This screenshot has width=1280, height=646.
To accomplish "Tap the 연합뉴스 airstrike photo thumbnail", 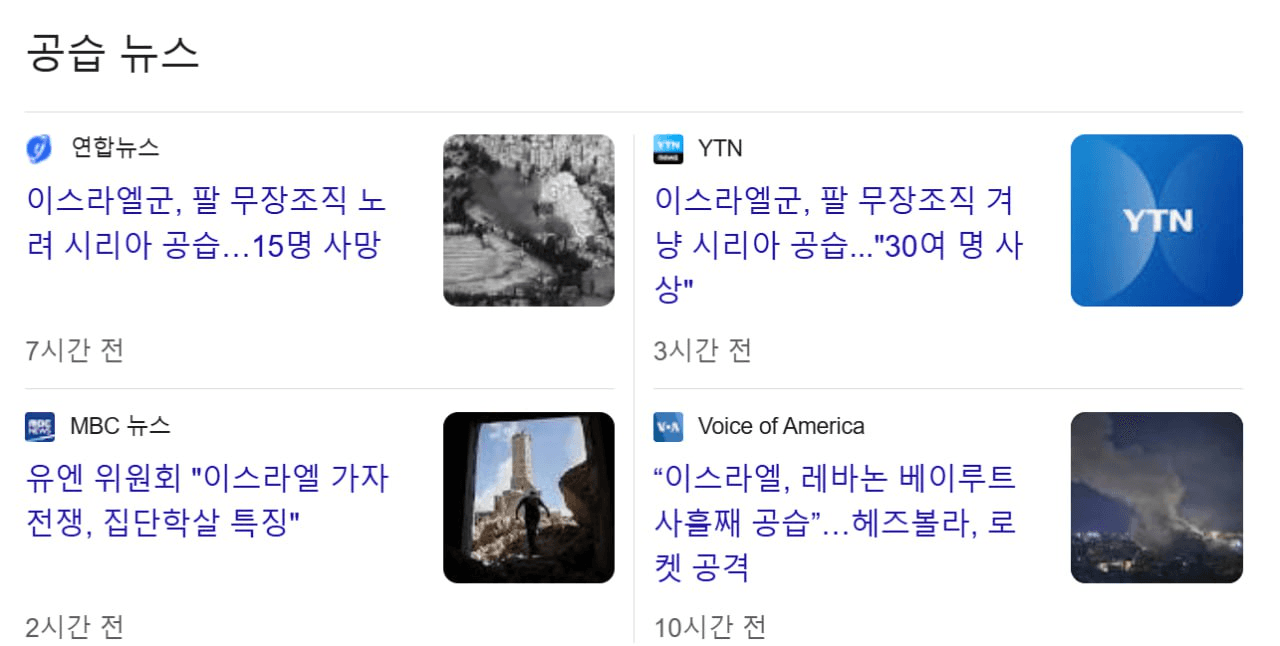I will click(x=528, y=220).
